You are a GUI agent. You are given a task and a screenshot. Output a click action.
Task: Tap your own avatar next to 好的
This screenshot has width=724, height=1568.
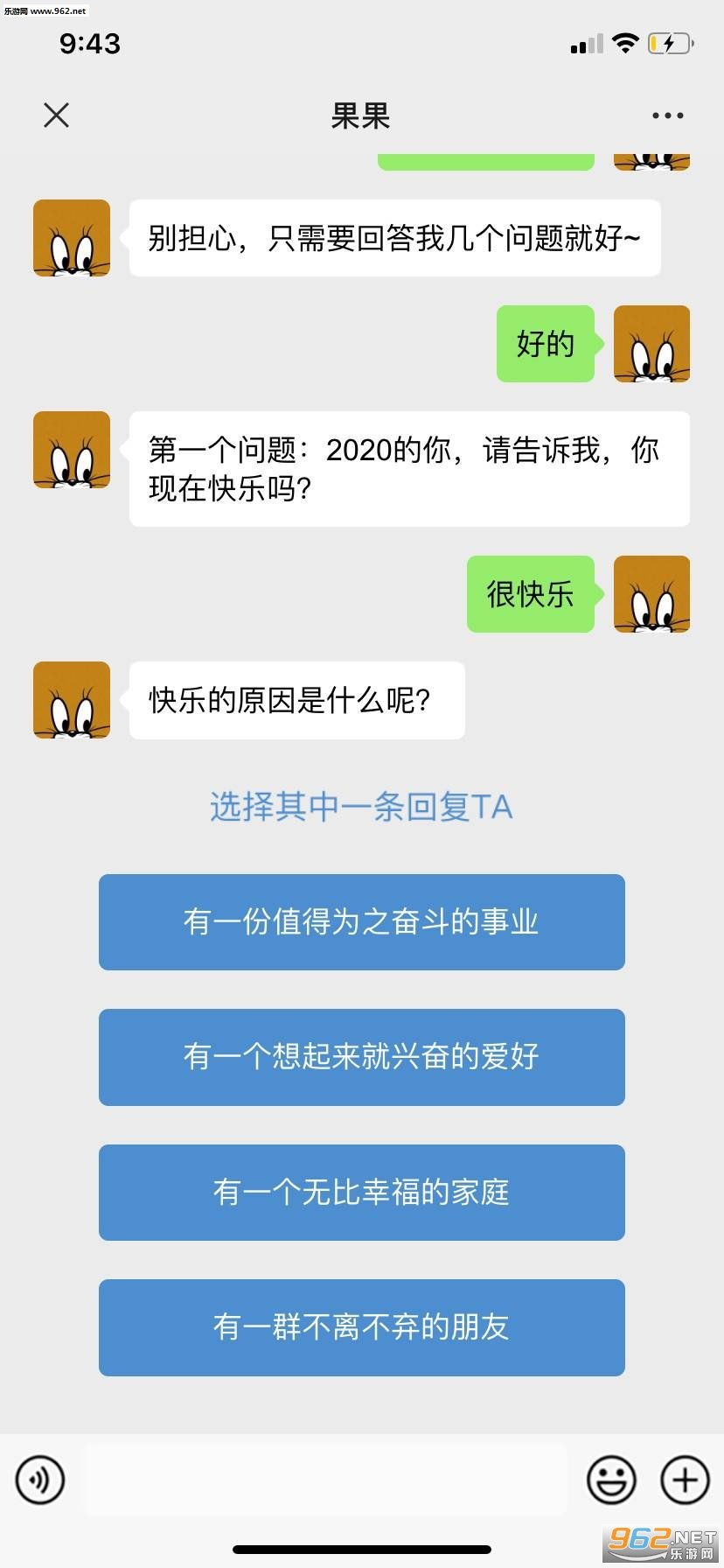point(651,344)
